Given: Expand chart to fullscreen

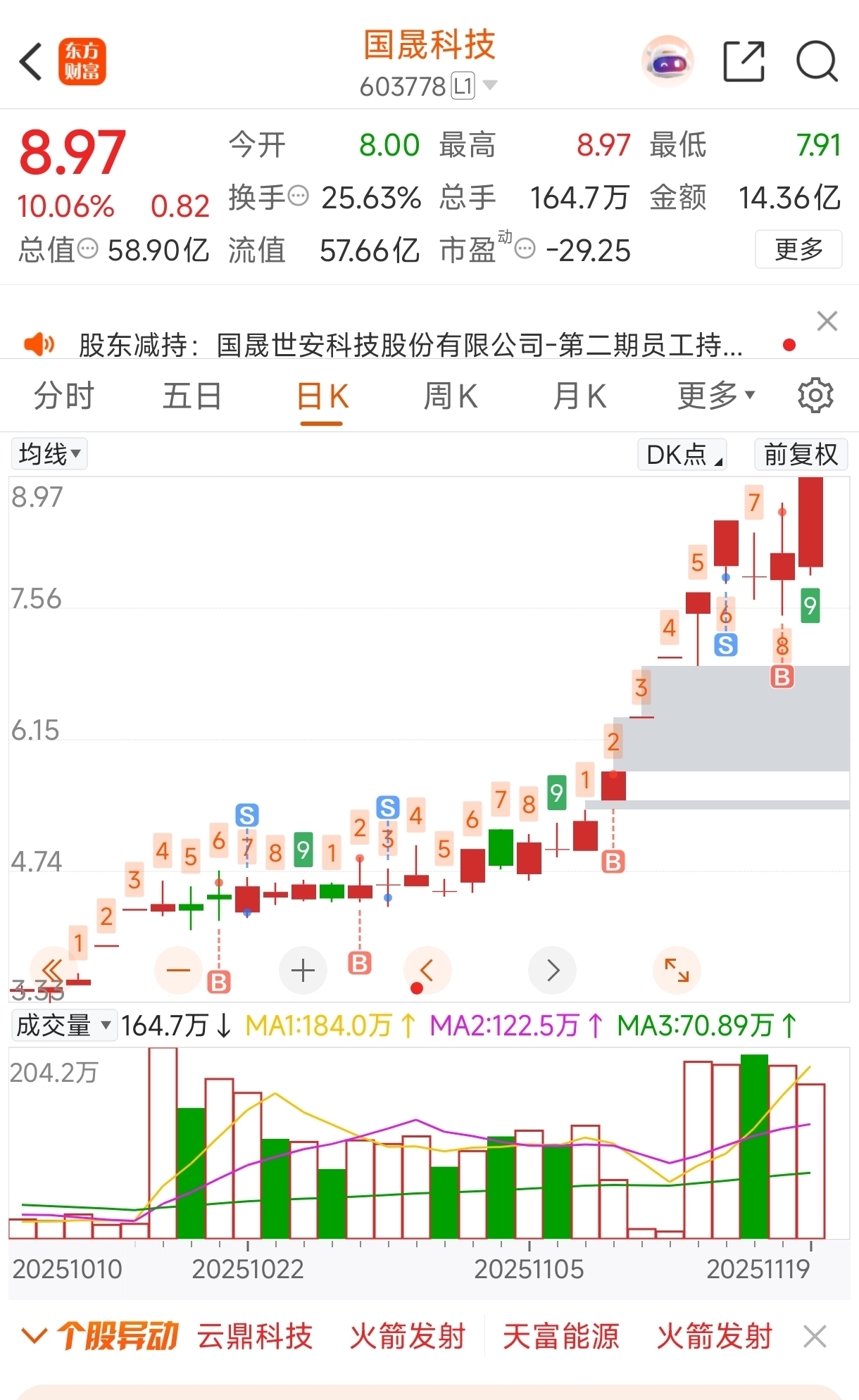Looking at the screenshot, I should pos(677,971).
